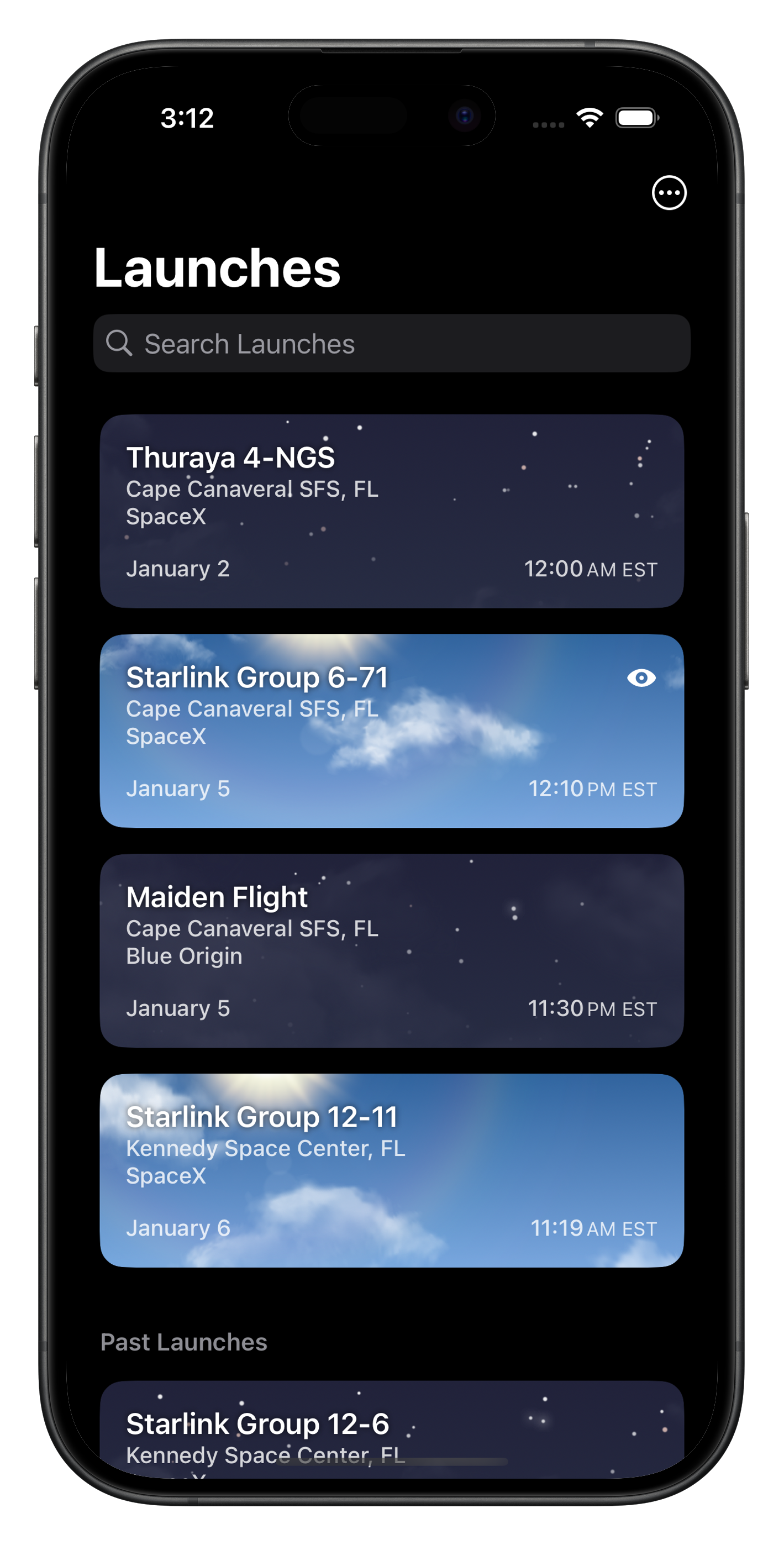784x1545 pixels.
Task: Open the Starlink Group 6-71 launch card
Action: point(391,731)
